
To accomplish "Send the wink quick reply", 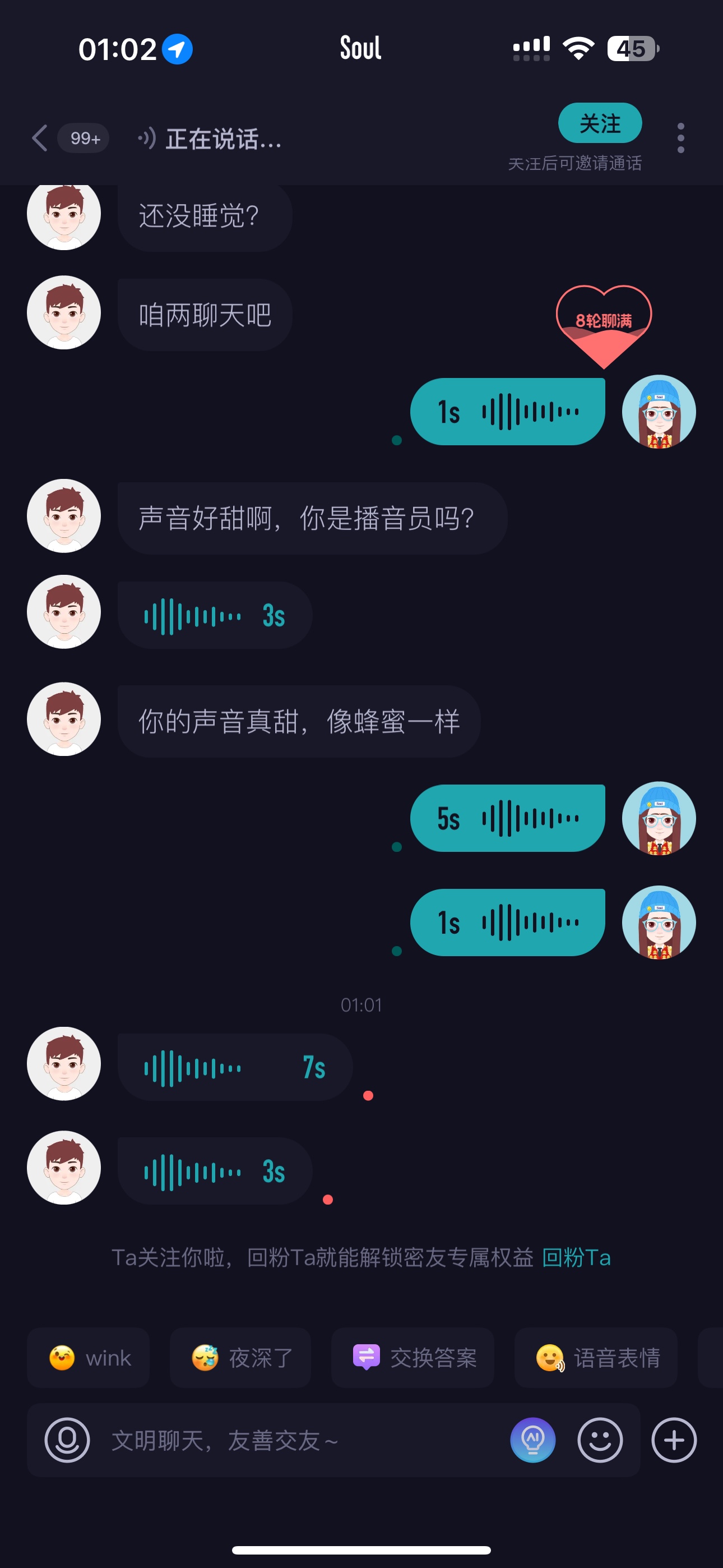I will (88, 1358).
